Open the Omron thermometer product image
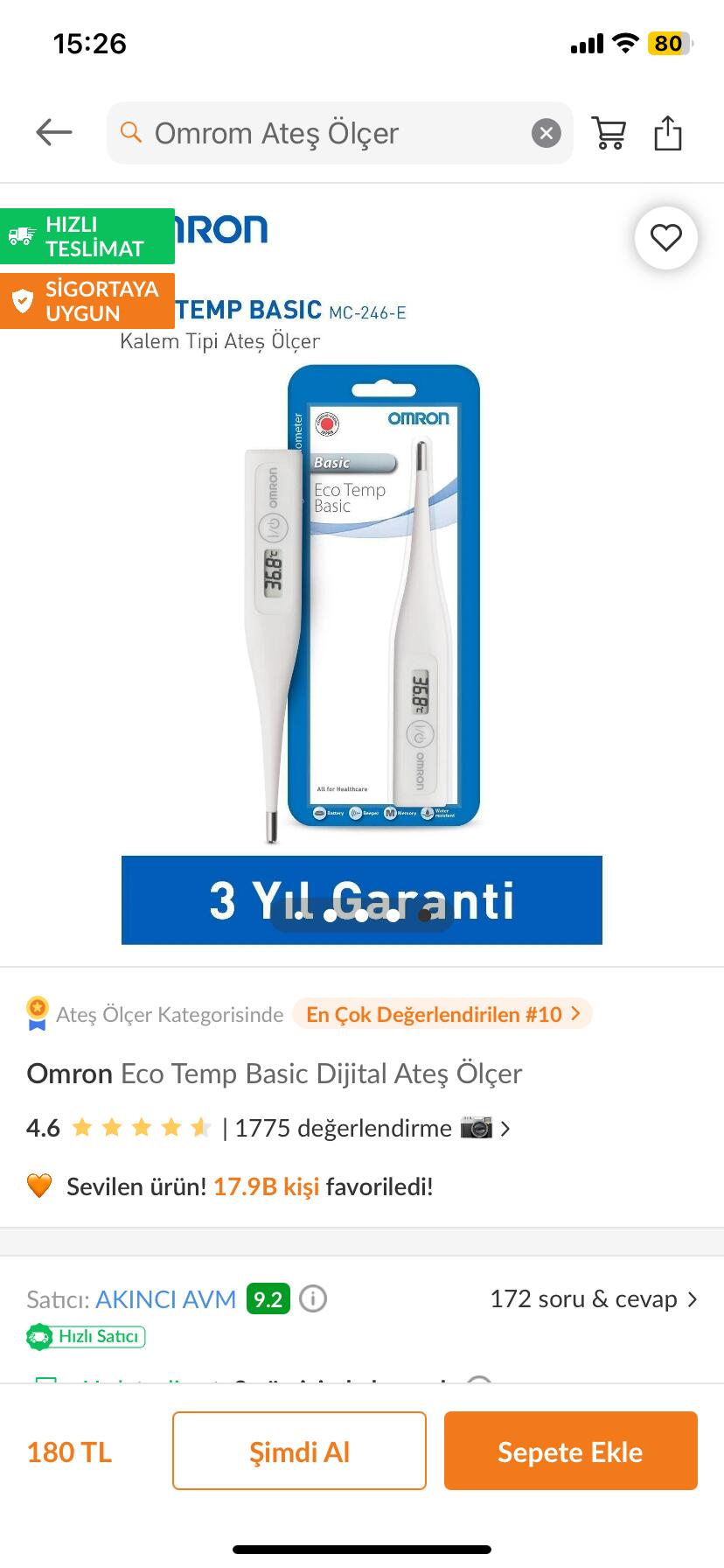724x1568 pixels. [362, 604]
